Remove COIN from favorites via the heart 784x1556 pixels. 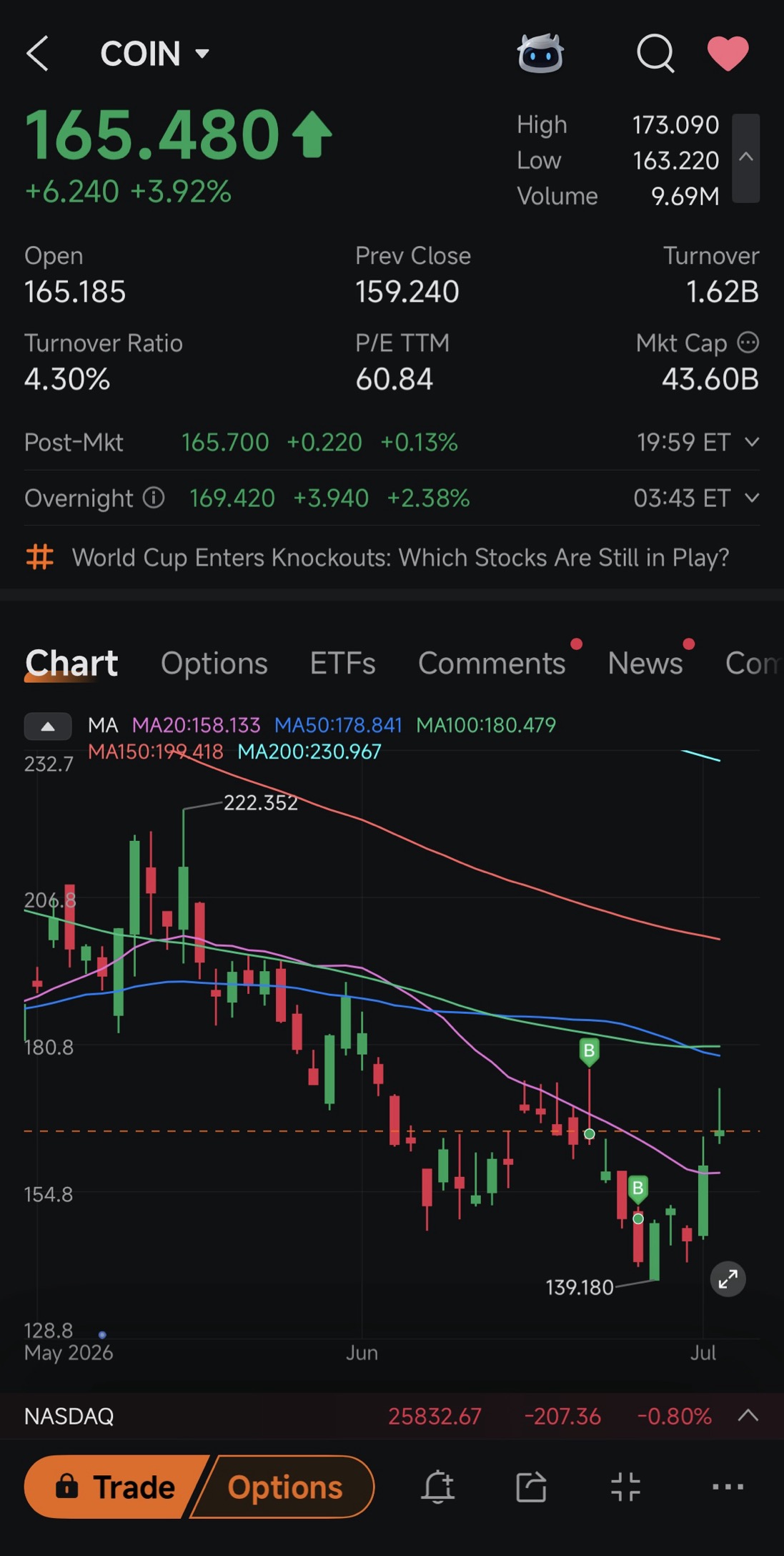(x=728, y=54)
